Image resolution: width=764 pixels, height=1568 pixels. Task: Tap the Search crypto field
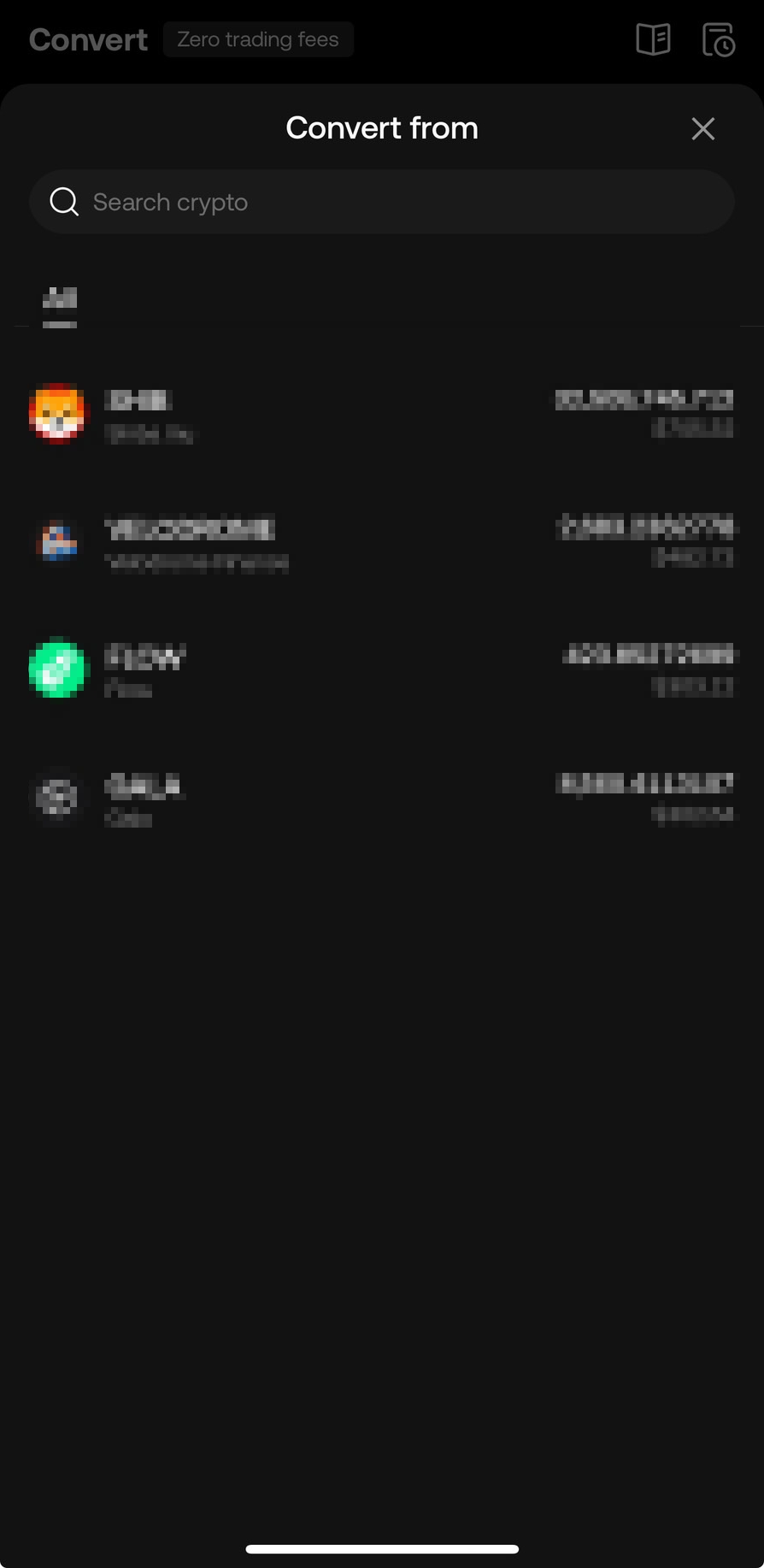381,202
